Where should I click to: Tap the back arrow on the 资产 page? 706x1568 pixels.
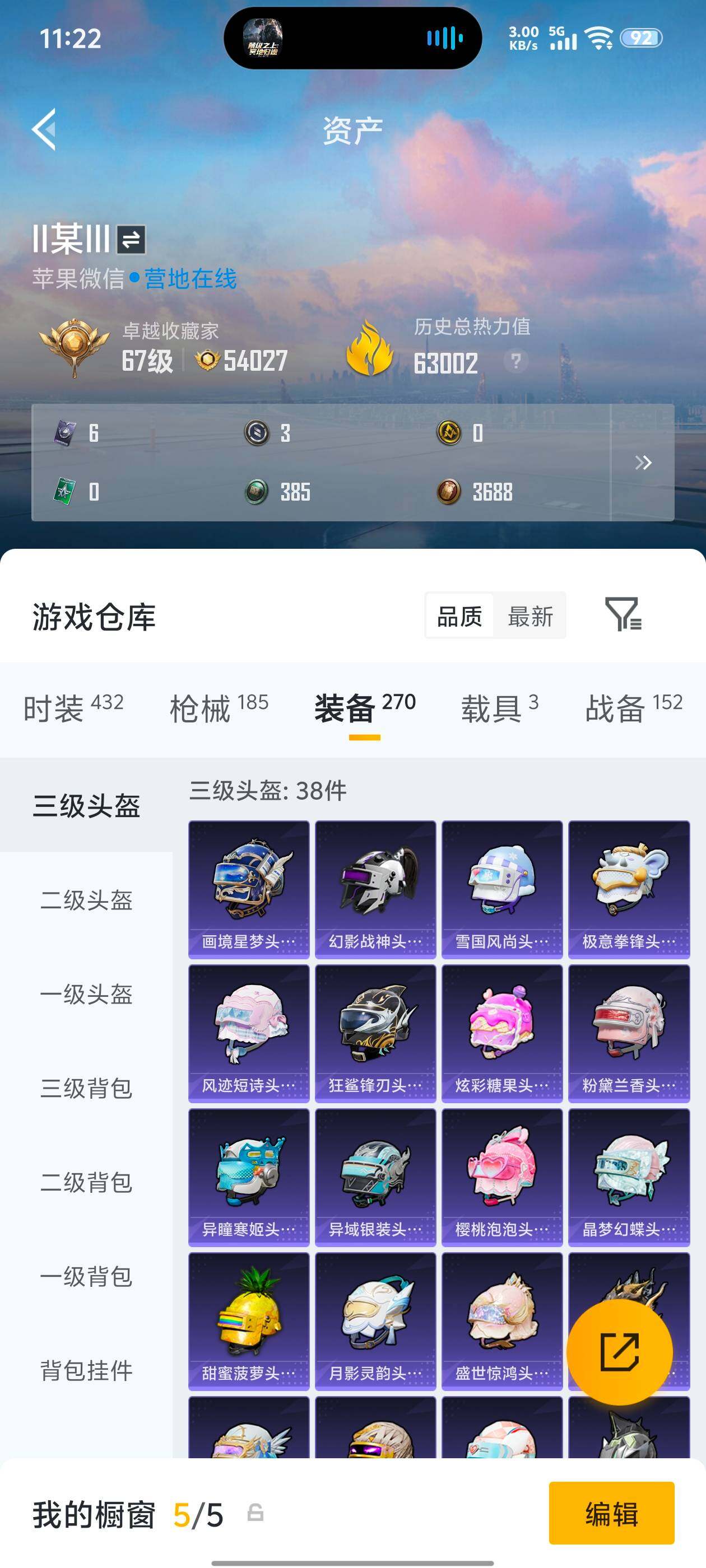pos(44,130)
